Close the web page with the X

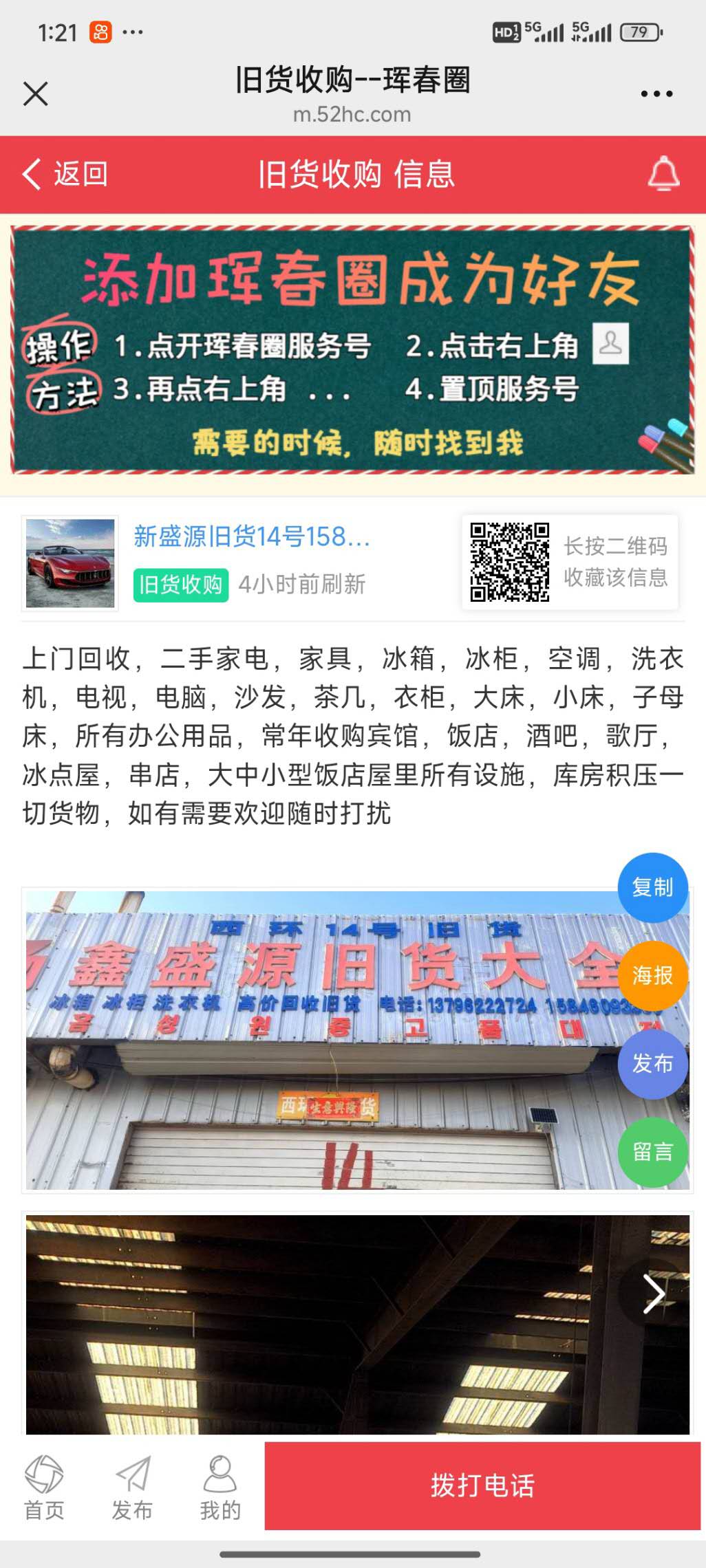[x=35, y=94]
